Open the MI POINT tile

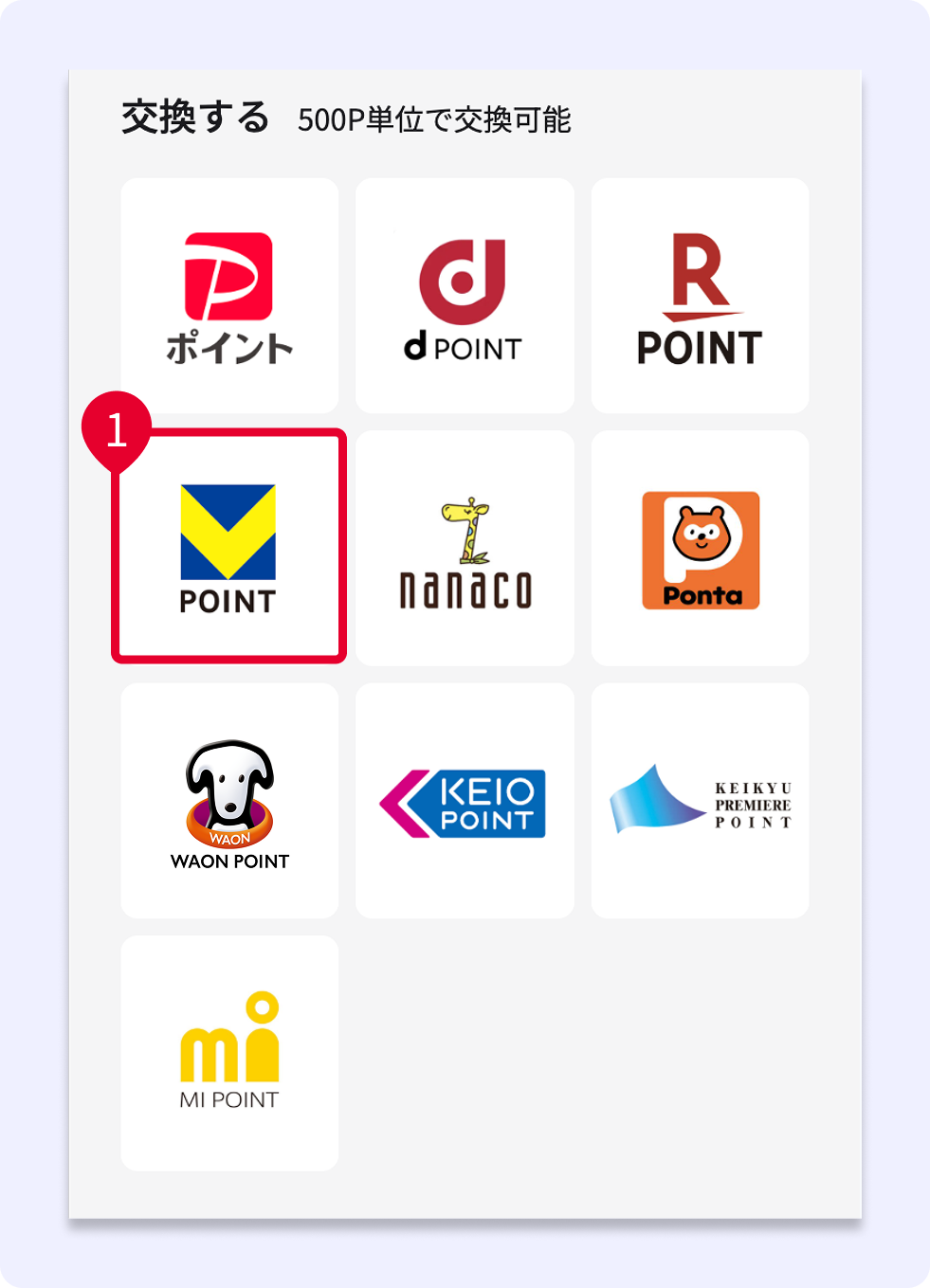tap(229, 1053)
